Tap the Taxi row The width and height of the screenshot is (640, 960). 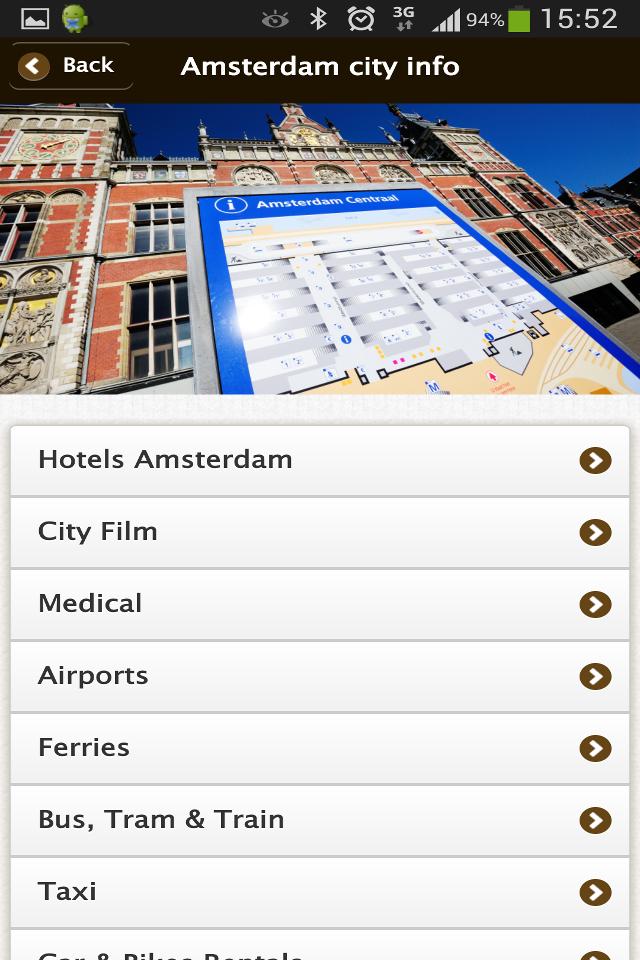click(x=320, y=892)
